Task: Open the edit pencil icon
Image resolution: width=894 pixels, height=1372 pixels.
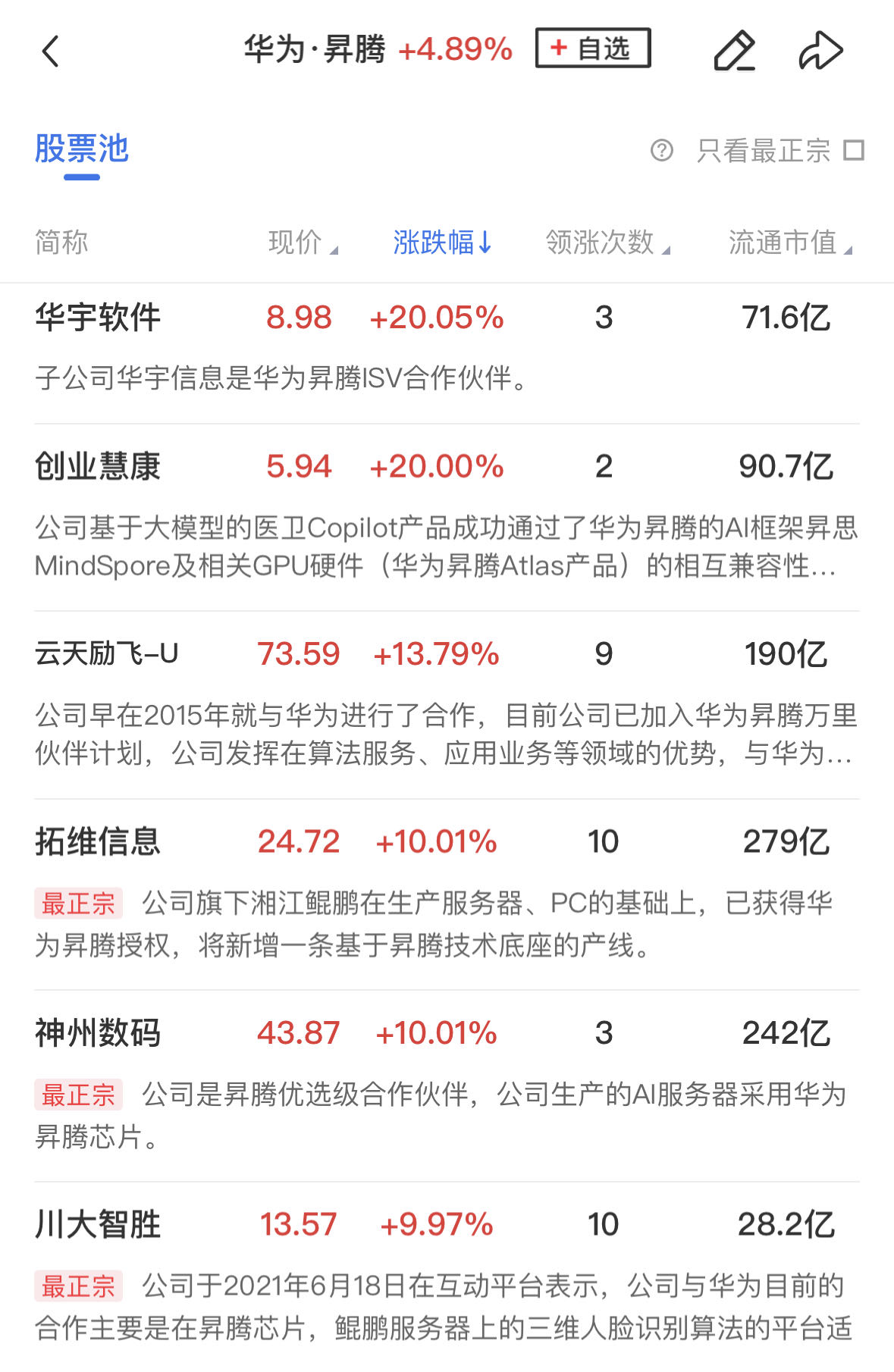Action: 734,52
